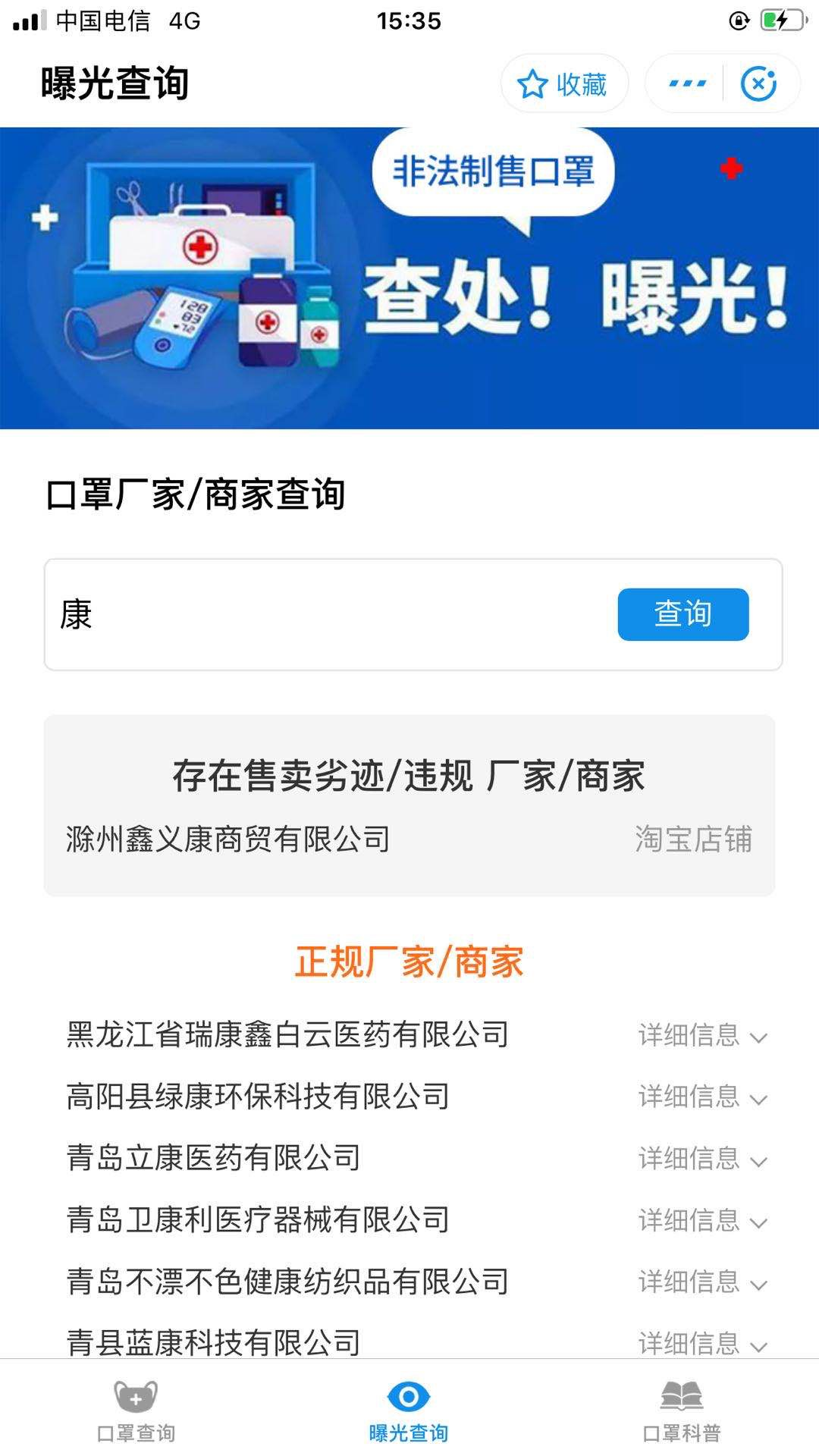Select the 曝光查询 tab
This screenshot has width=819, height=1456.
pyautogui.click(x=409, y=1410)
